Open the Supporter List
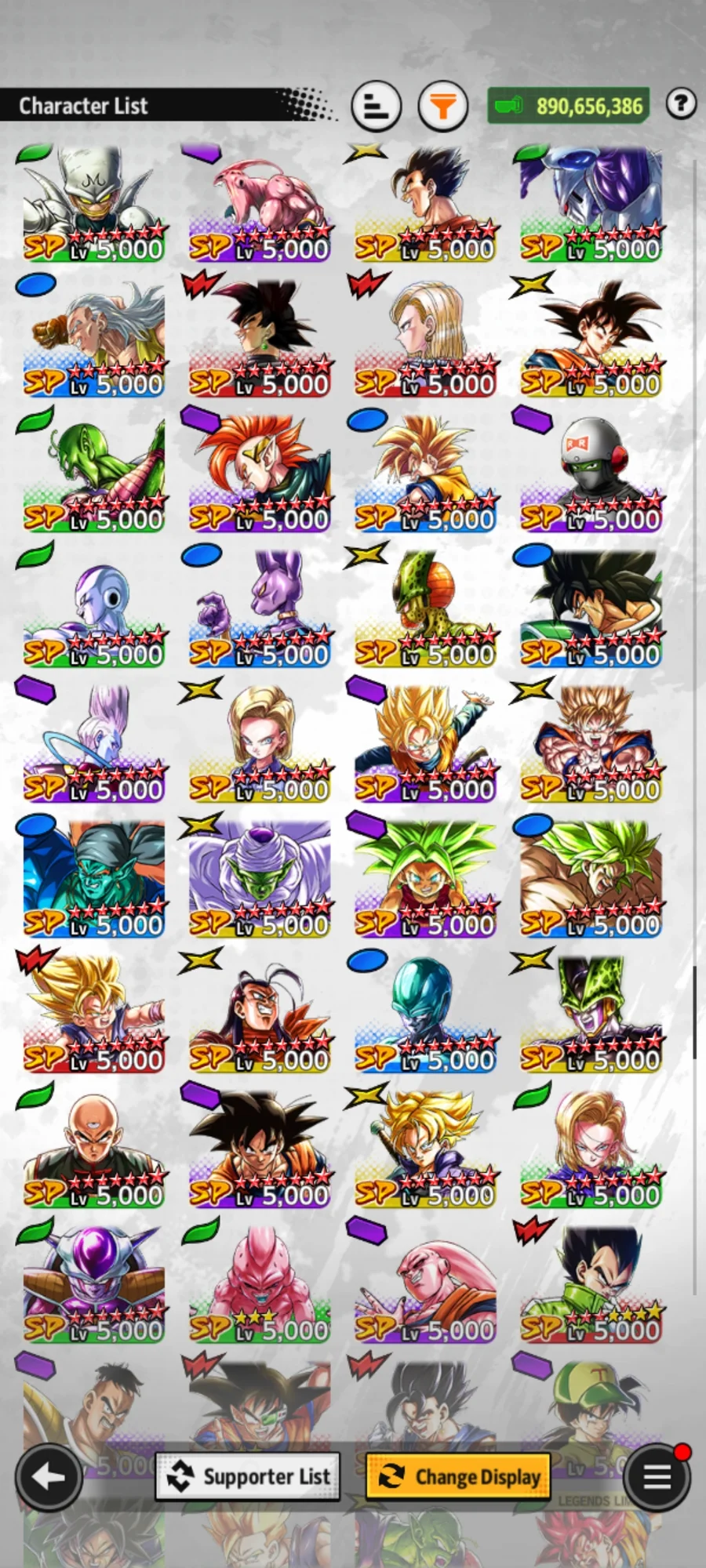 click(x=248, y=1477)
